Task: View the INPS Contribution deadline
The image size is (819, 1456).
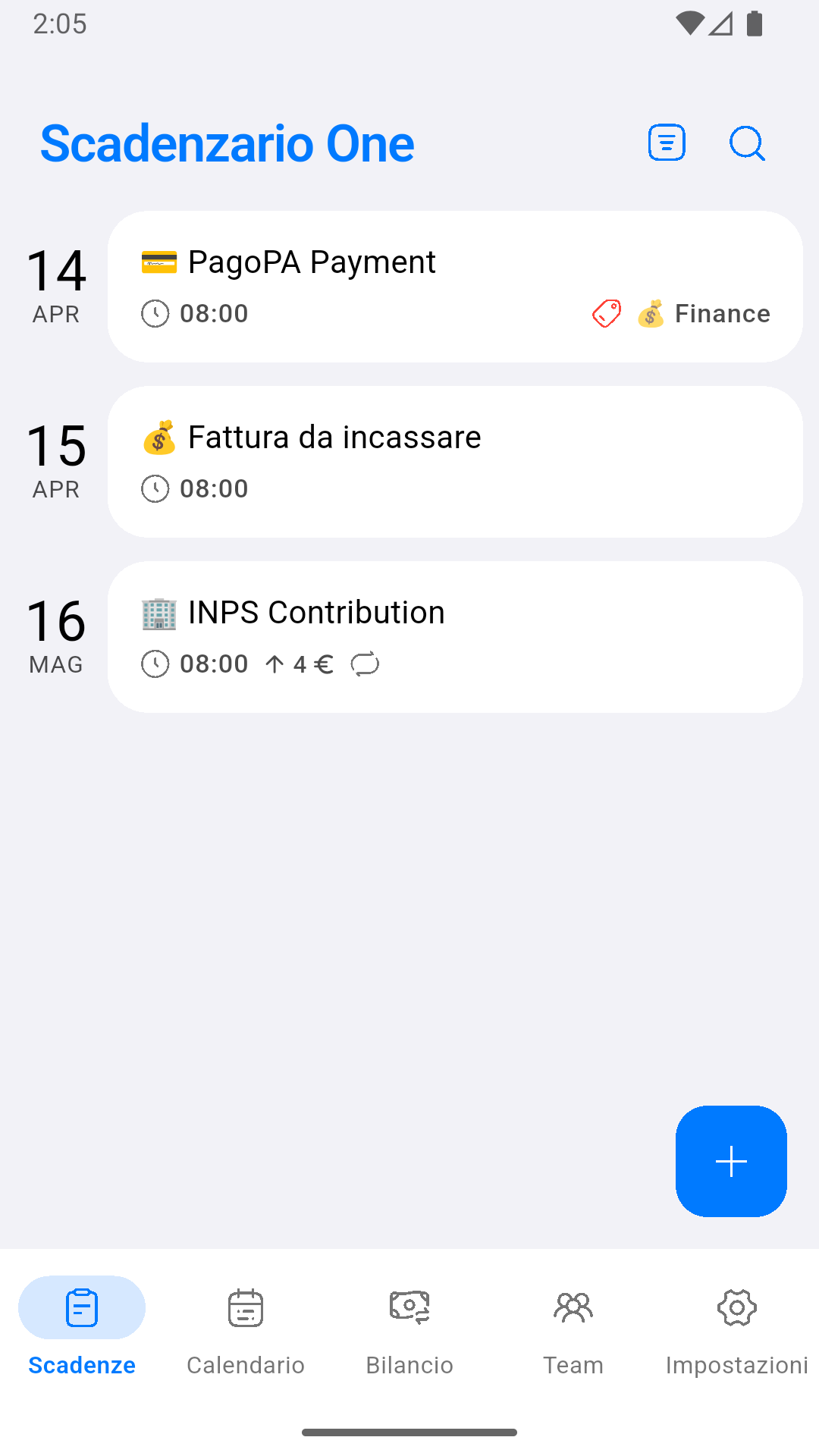Action: (455, 637)
